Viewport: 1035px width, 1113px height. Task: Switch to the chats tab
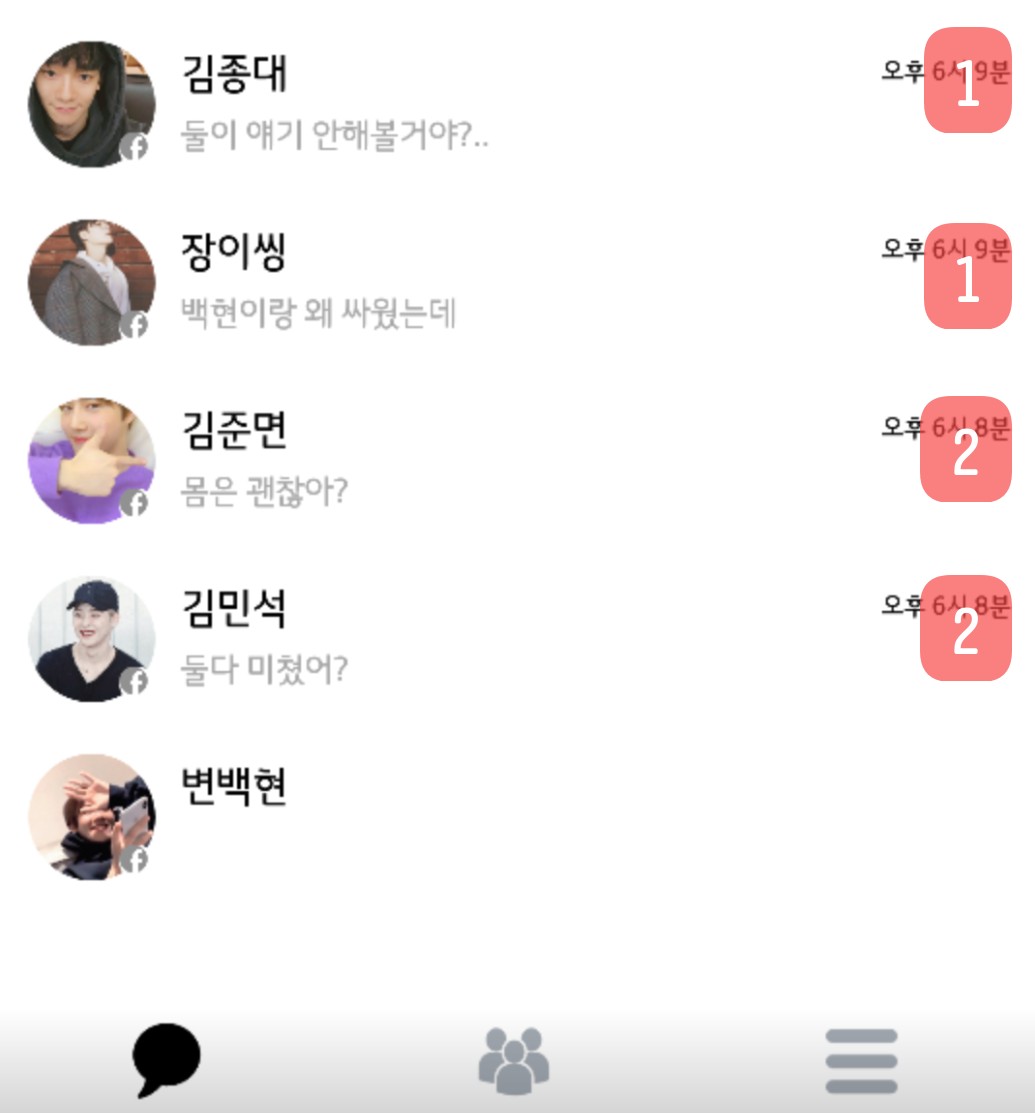166,1060
